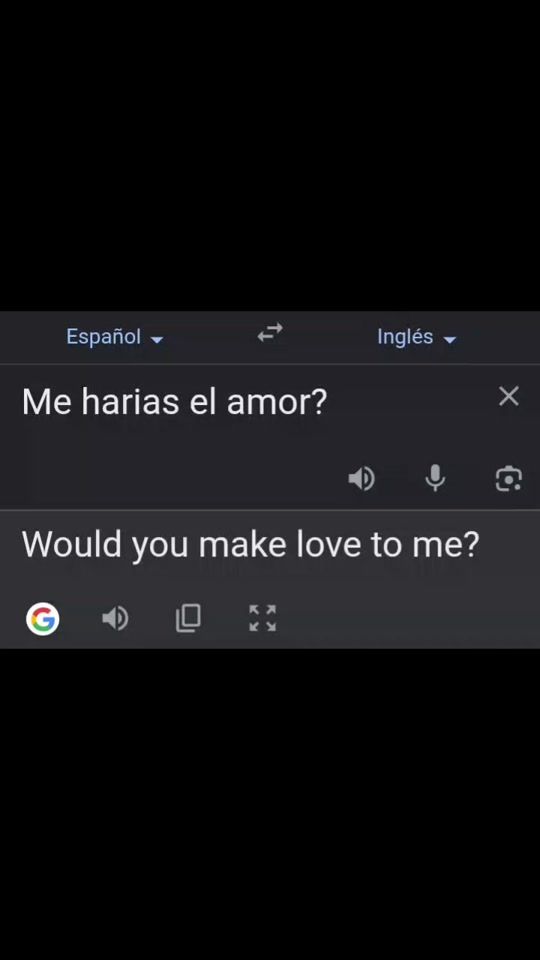Open the Inglés target language dropdown
Screen dimensions: 540x960
[416, 337]
